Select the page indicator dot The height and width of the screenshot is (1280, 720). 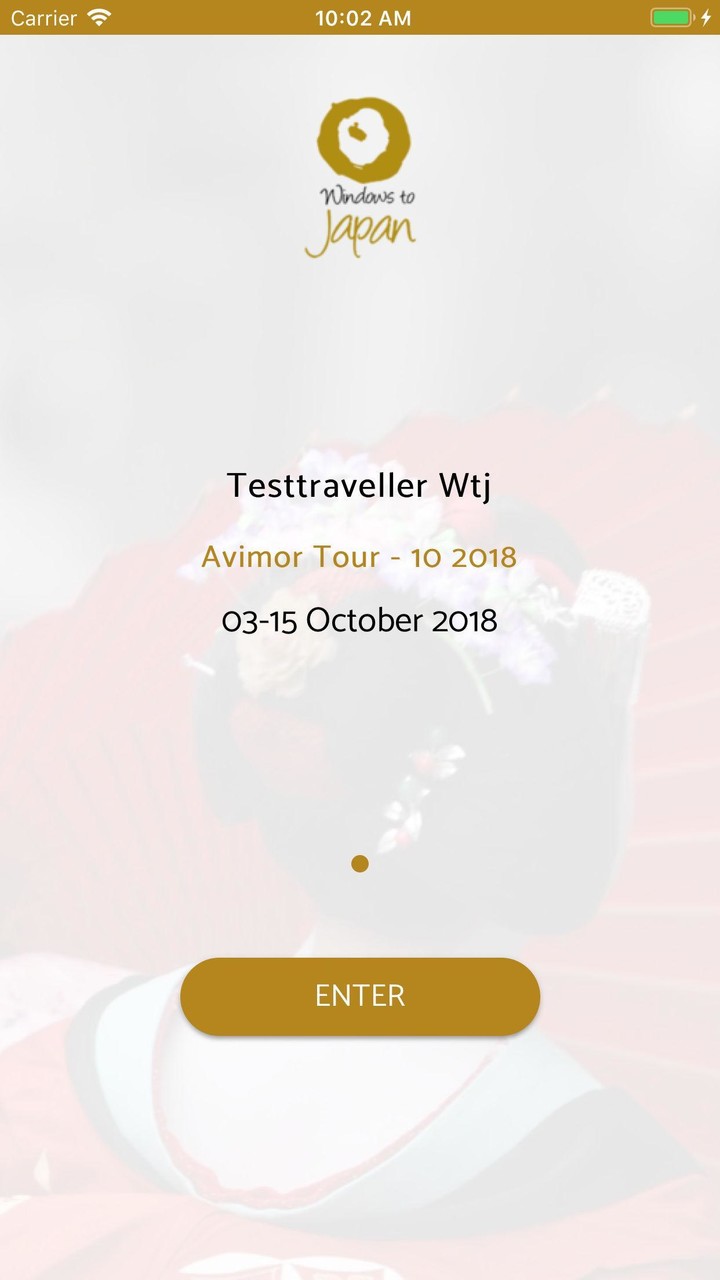pyautogui.click(x=360, y=863)
